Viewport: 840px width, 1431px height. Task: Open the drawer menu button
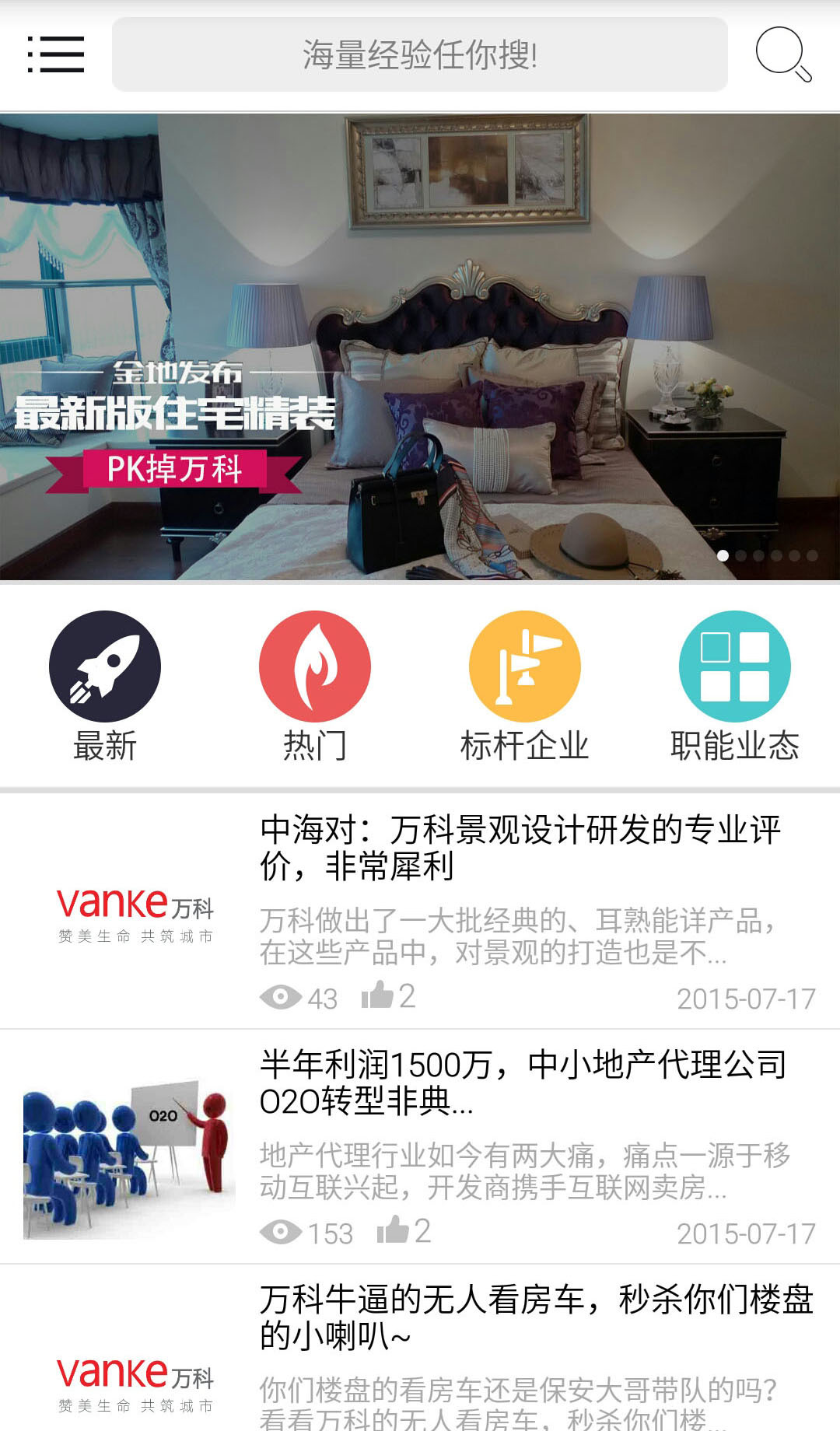tap(55, 54)
